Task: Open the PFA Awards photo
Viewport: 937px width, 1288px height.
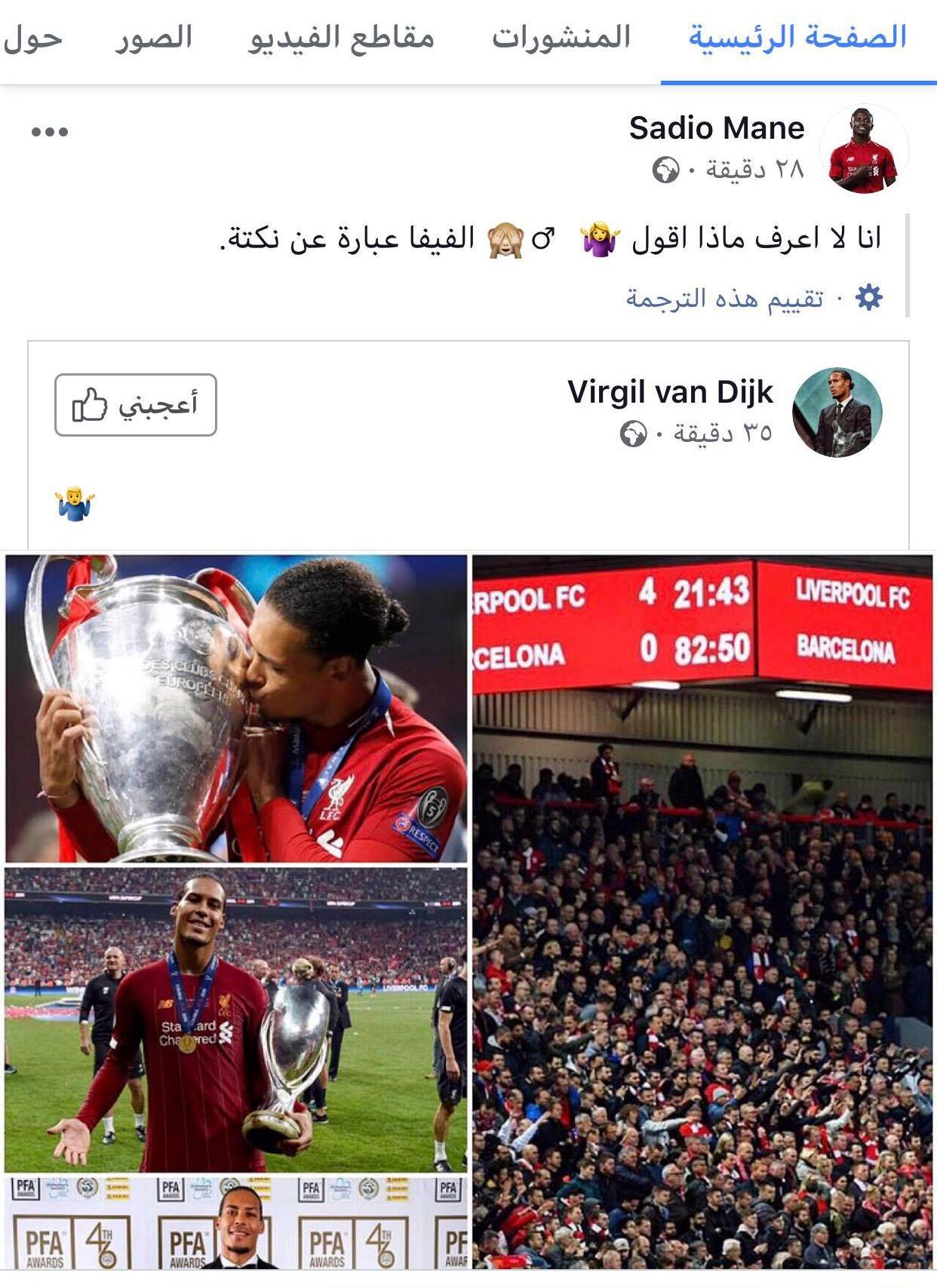Action: (236, 1222)
